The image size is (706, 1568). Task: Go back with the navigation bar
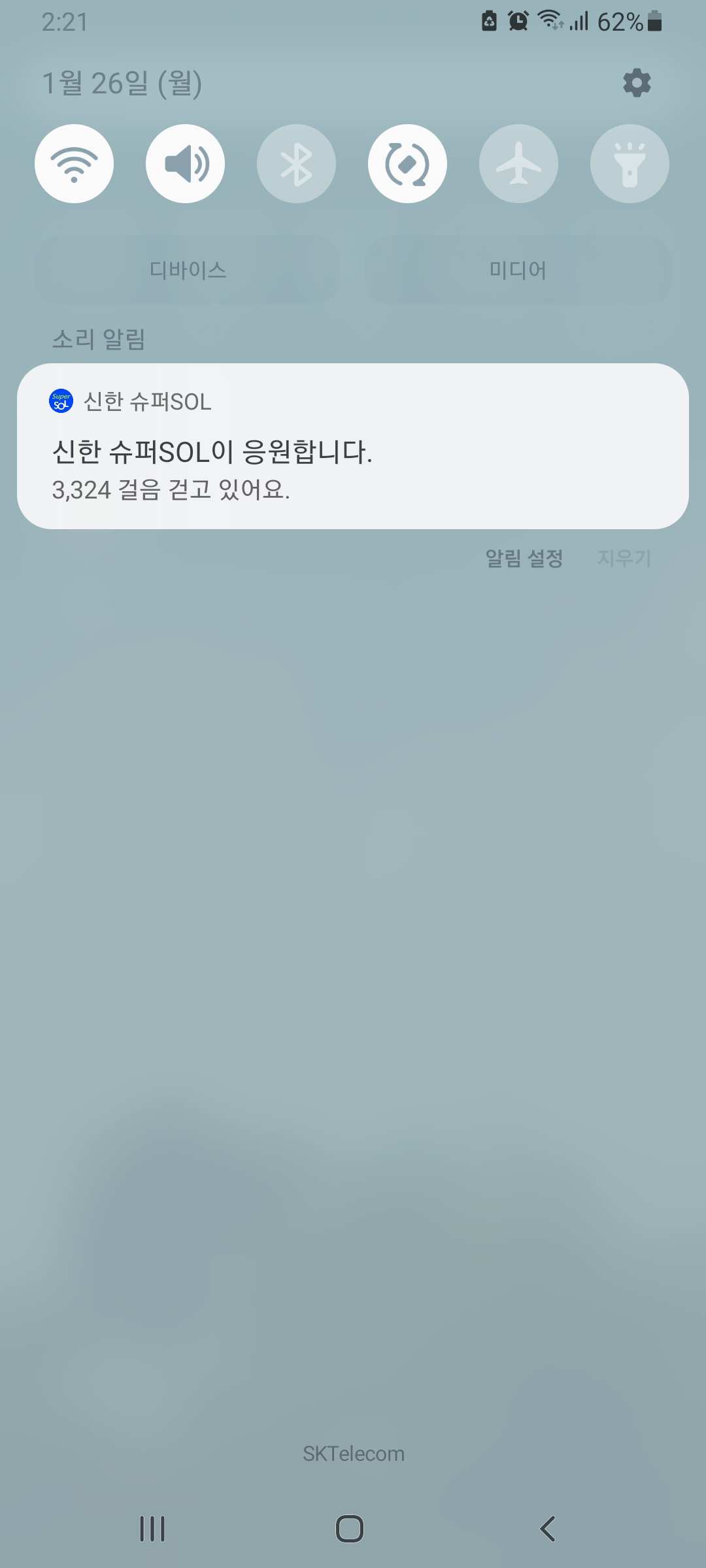tap(548, 1529)
